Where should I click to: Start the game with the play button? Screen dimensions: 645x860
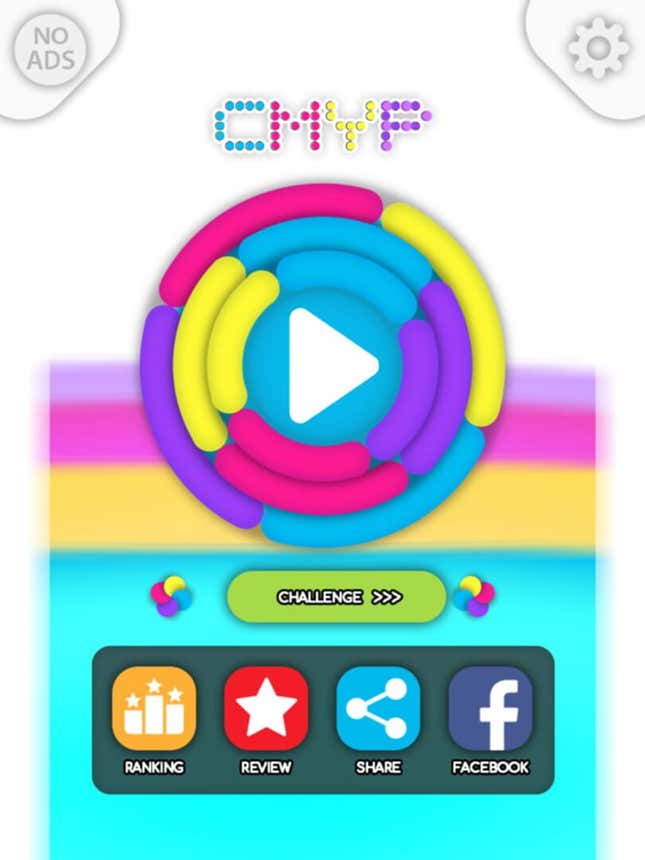pos(327,365)
